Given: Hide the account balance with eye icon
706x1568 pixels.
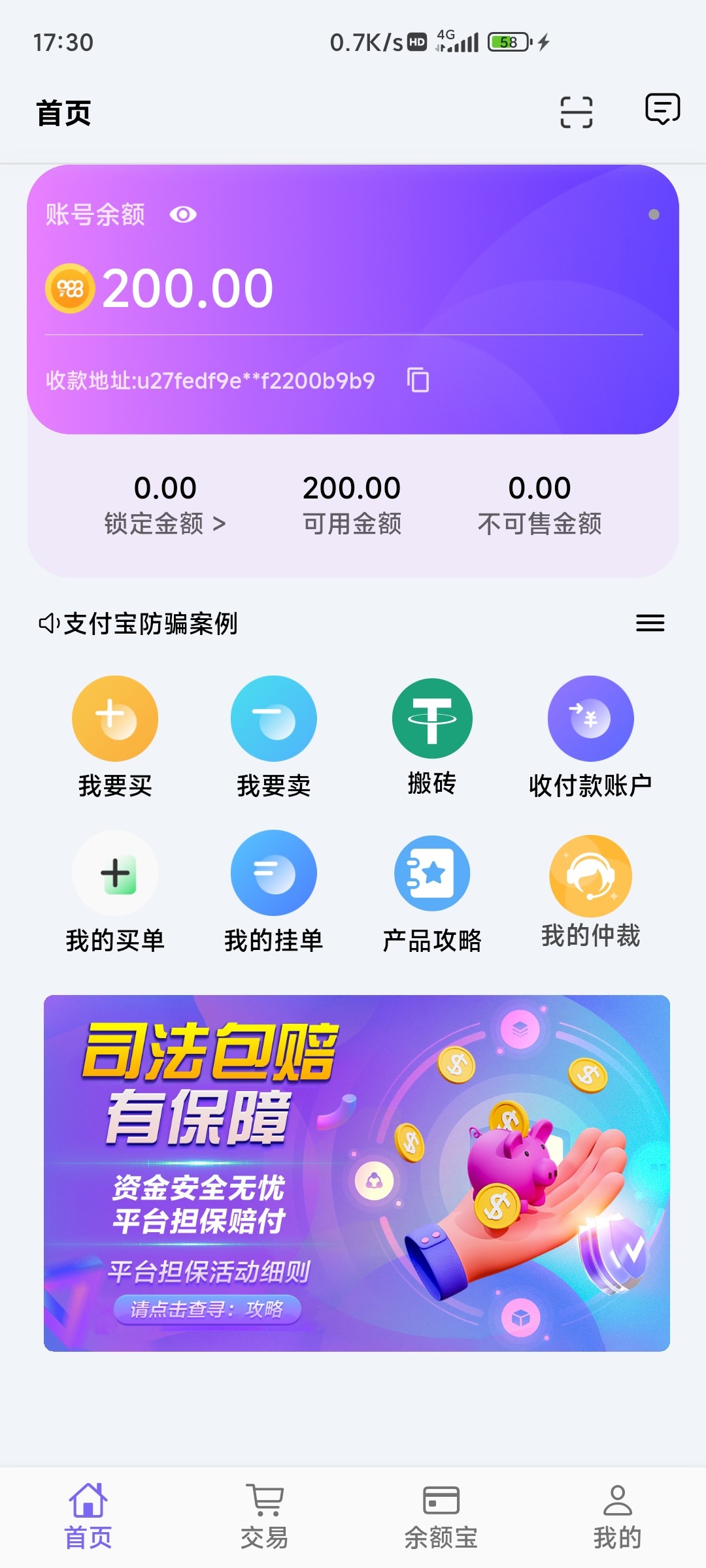Looking at the screenshot, I should (x=183, y=214).
